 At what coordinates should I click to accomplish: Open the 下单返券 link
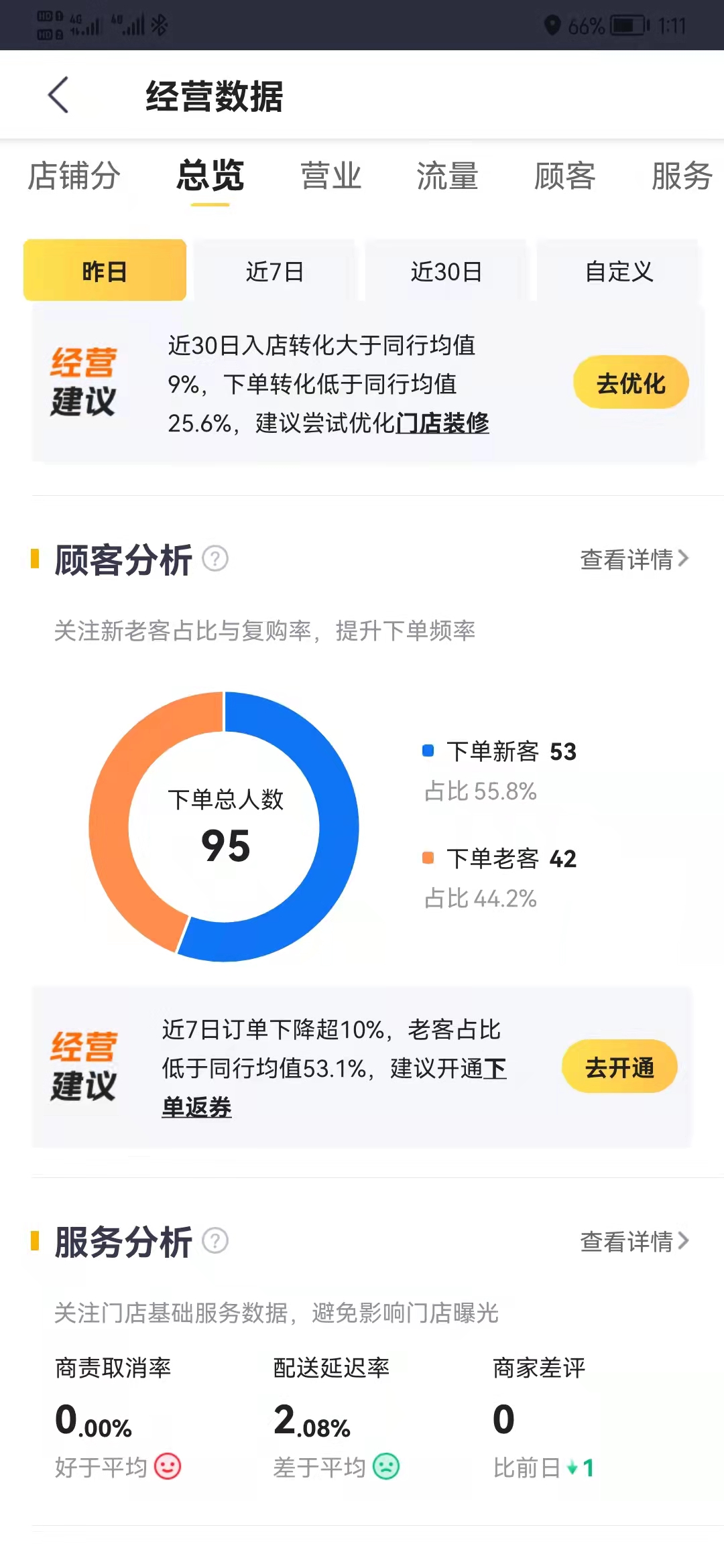point(196,1107)
